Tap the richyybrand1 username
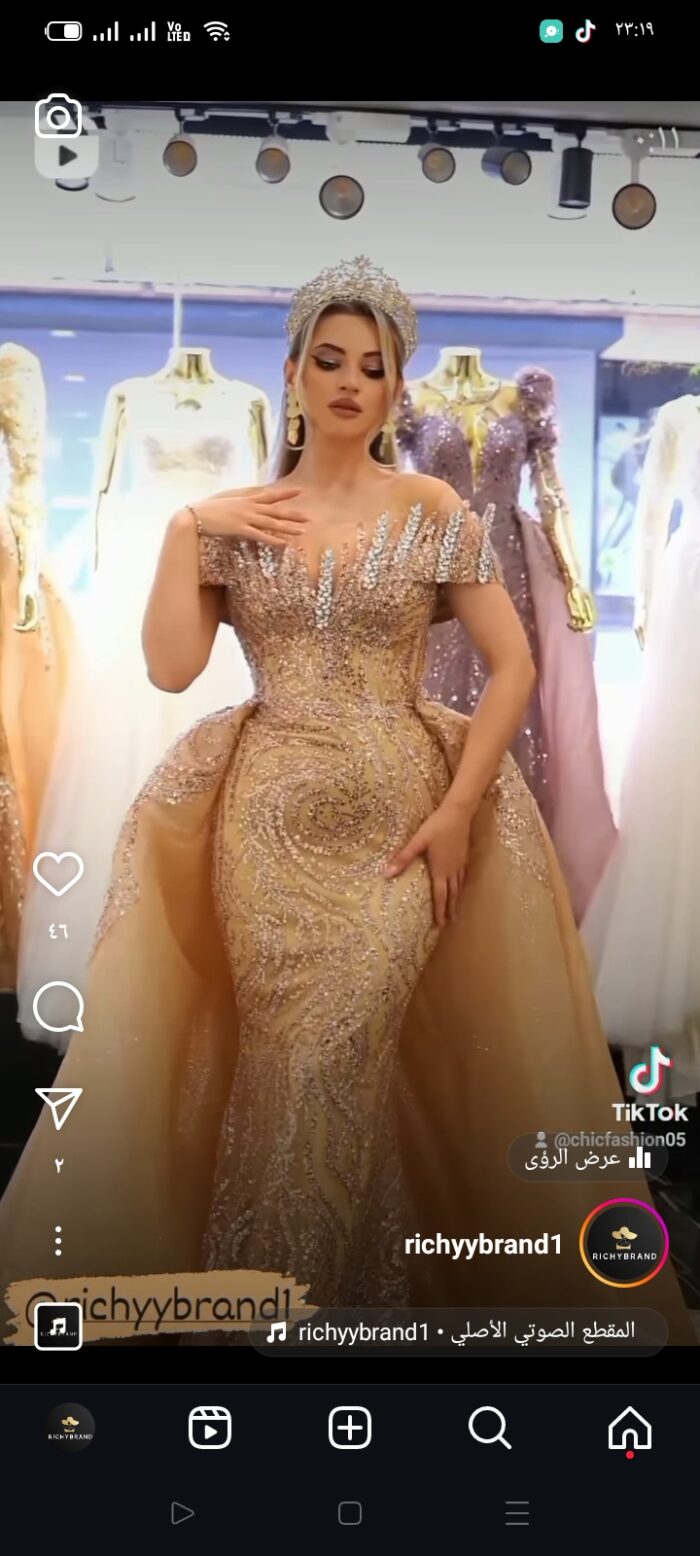Screen dimensions: 700x1556 point(483,1245)
